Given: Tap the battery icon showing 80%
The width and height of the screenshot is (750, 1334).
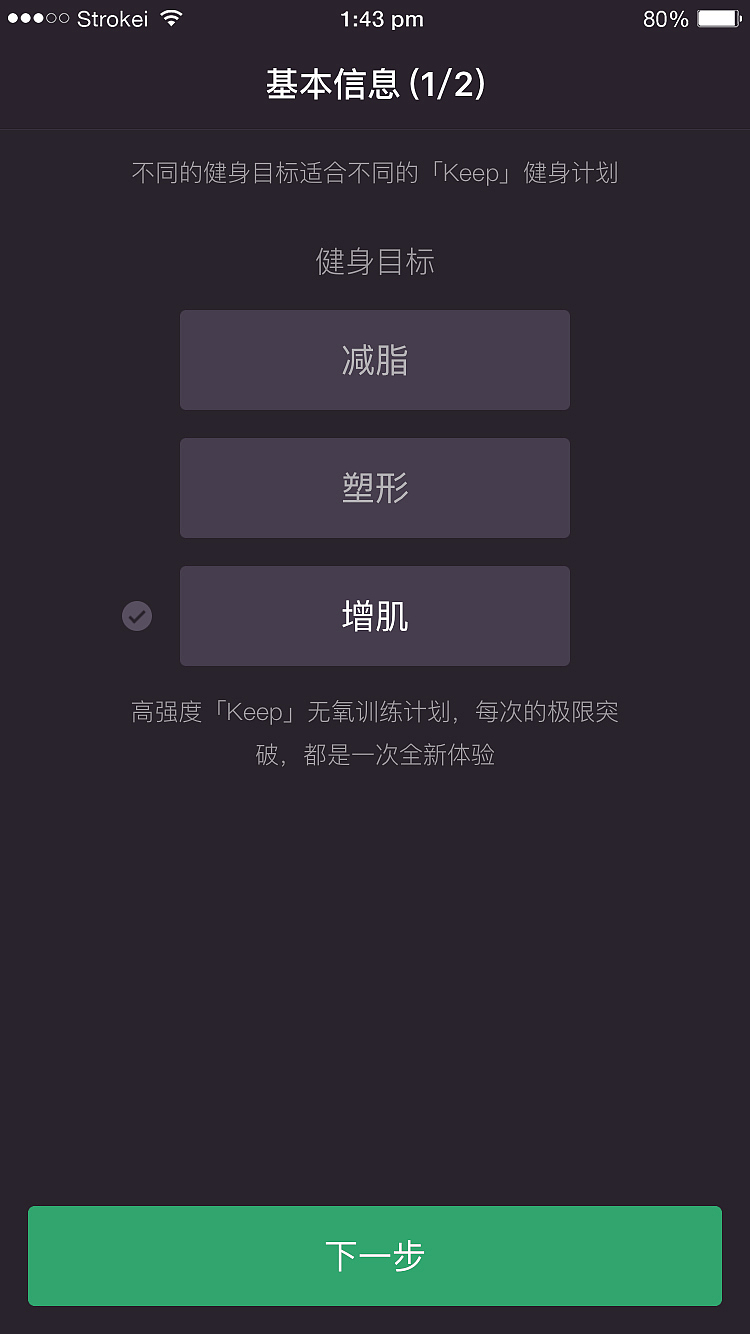Looking at the screenshot, I should click(x=716, y=17).
